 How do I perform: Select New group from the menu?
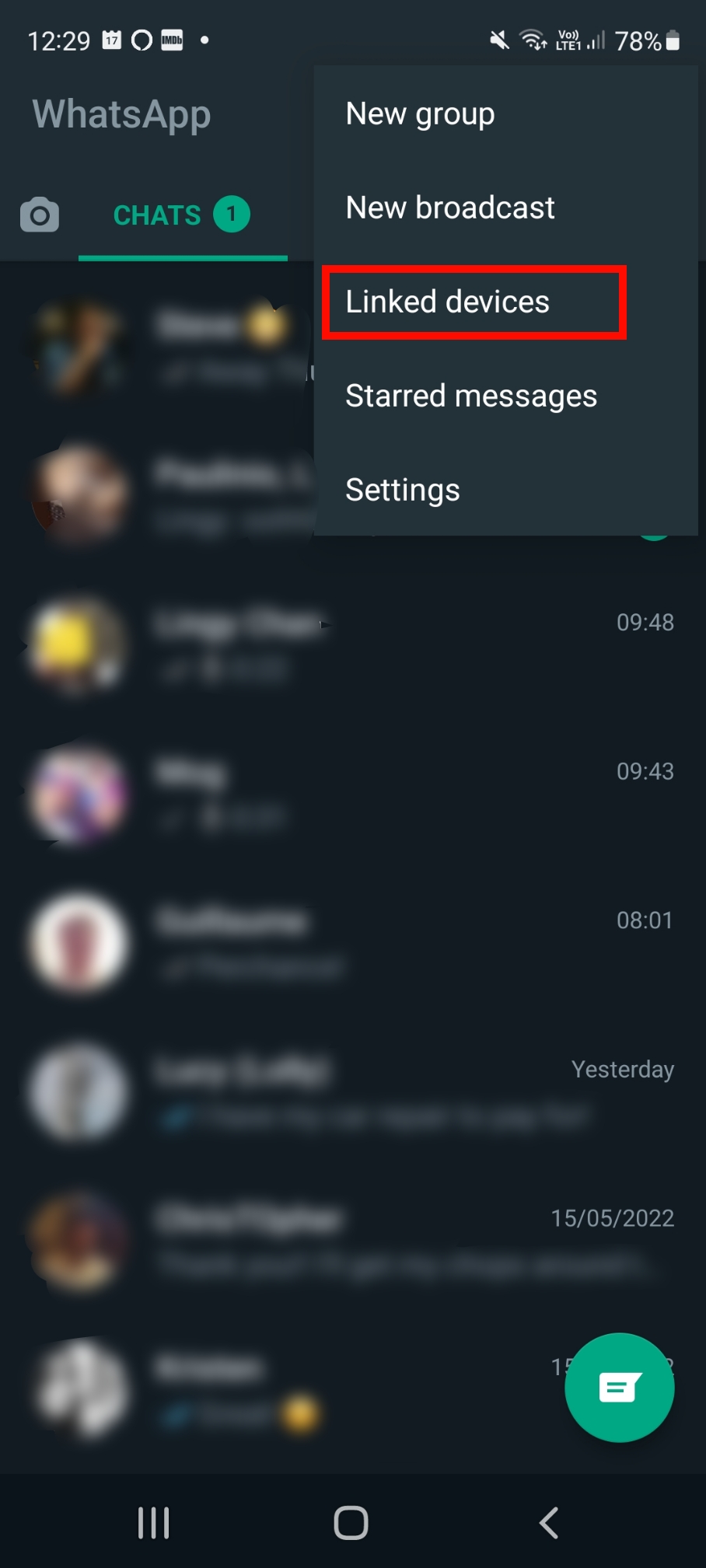[x=420, y=114]
